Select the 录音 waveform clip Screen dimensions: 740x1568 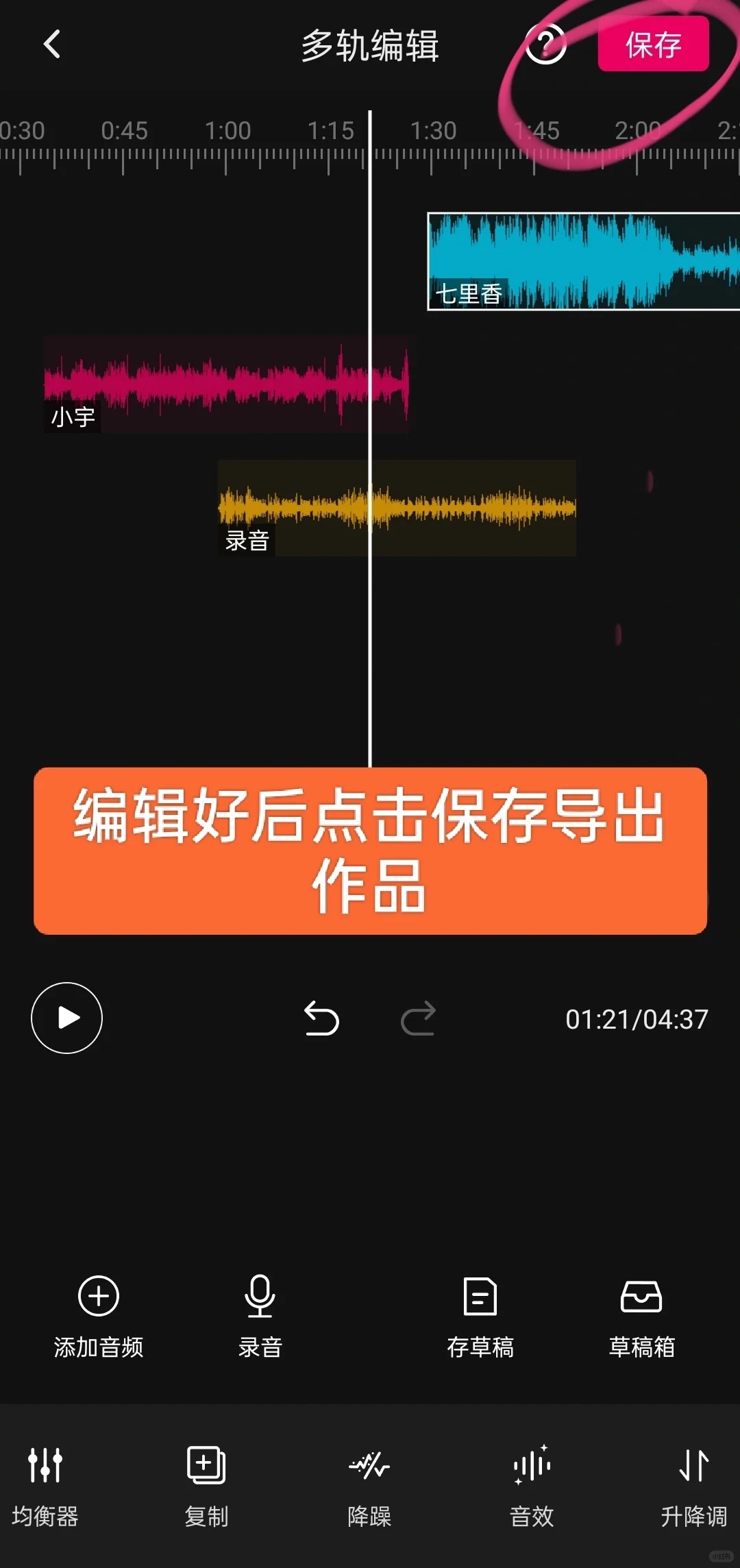(x=396, y=508)
